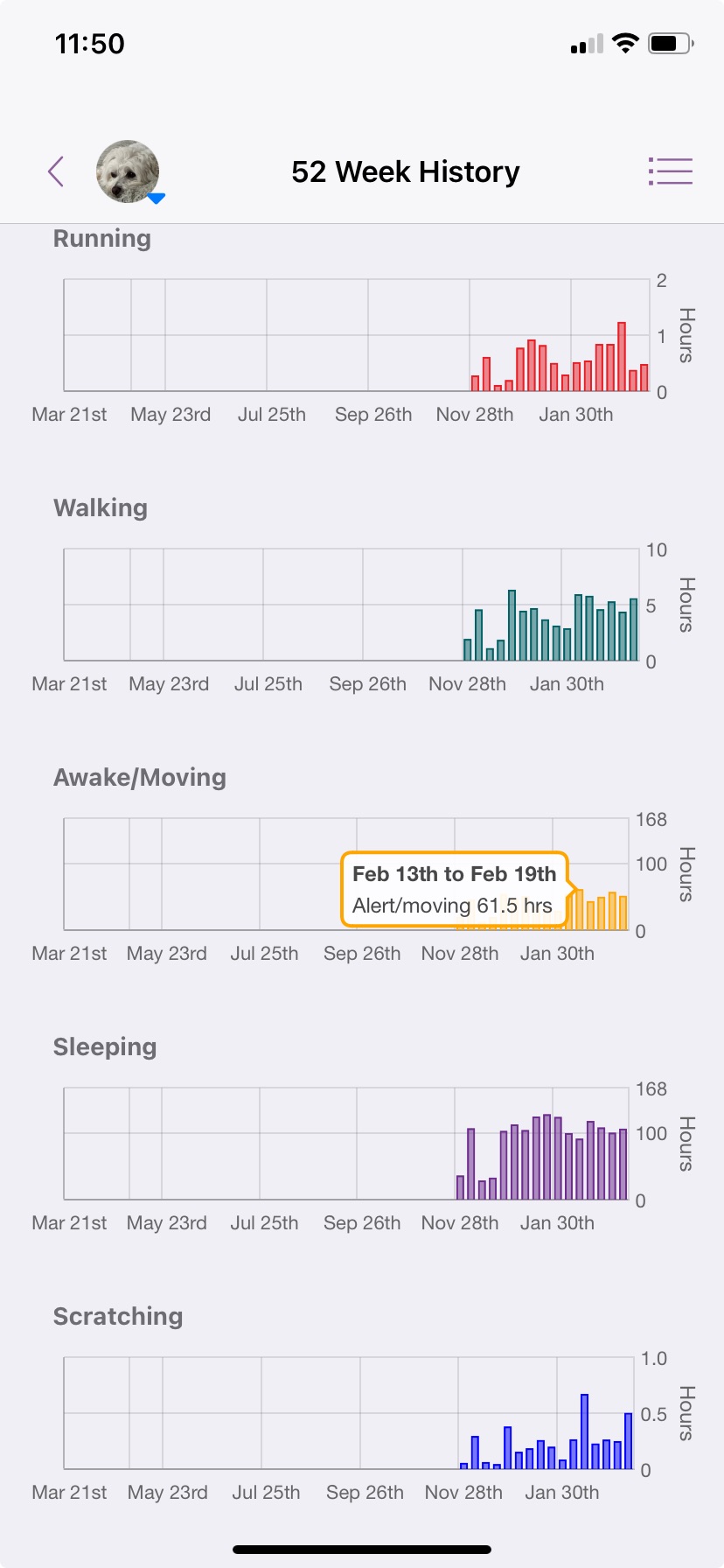
Task: Tap the Sleeping section header
Action: tap(105, 1046)
